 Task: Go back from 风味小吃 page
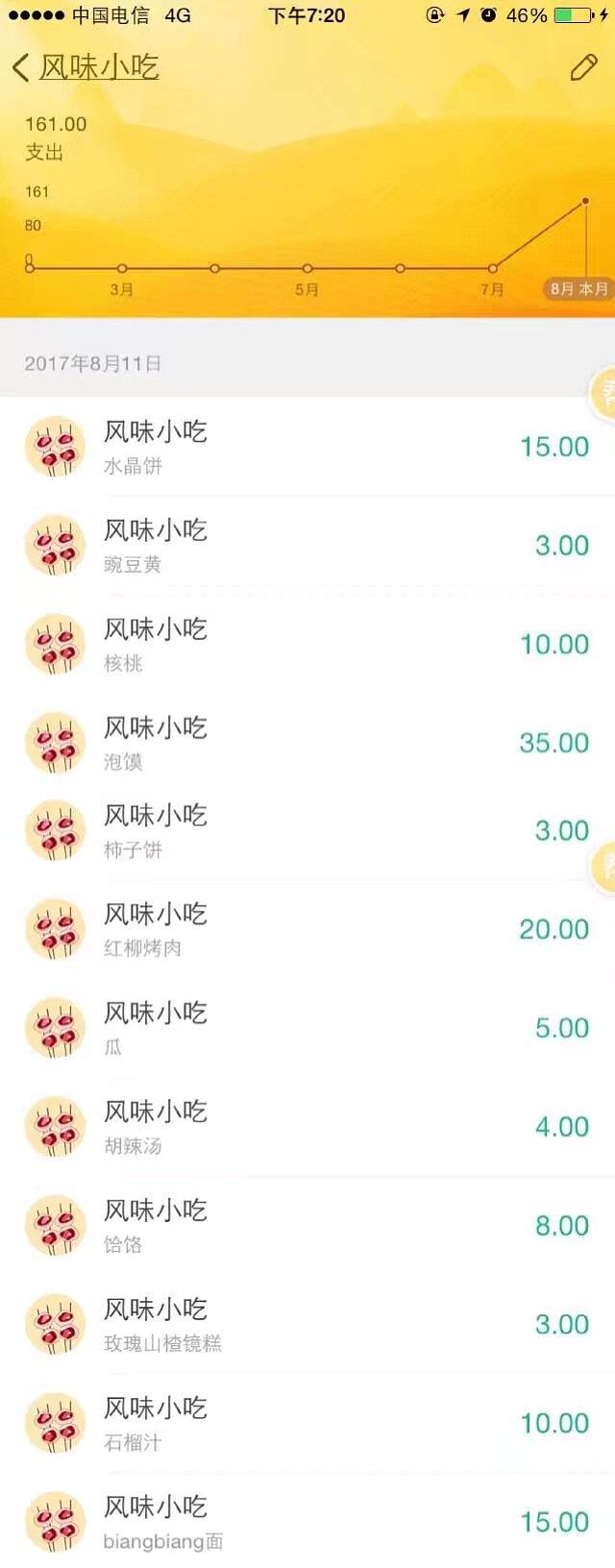[21, 68]
